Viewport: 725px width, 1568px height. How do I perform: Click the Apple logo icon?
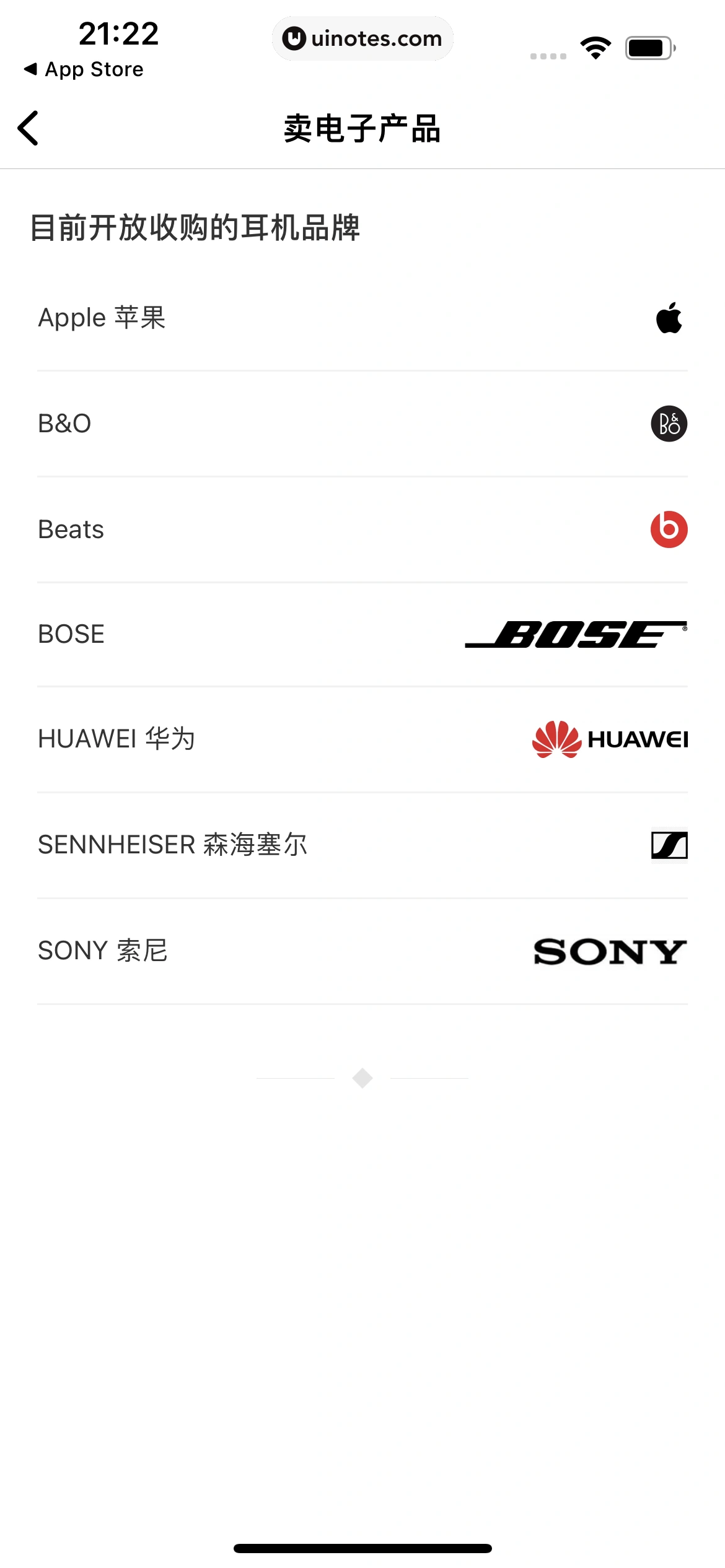[670, 318]
